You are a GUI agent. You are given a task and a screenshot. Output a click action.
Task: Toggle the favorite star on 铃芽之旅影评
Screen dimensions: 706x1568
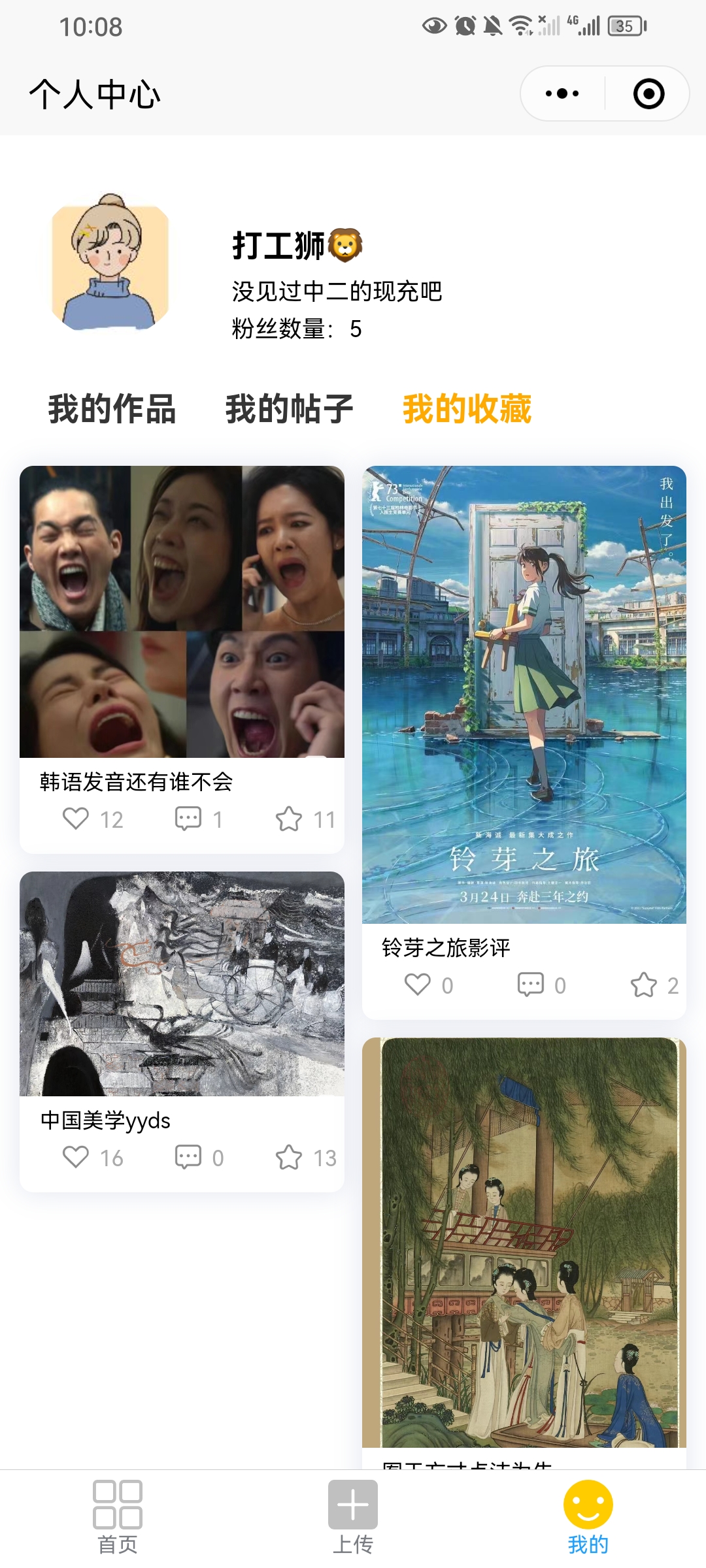(x=644, y=985)
